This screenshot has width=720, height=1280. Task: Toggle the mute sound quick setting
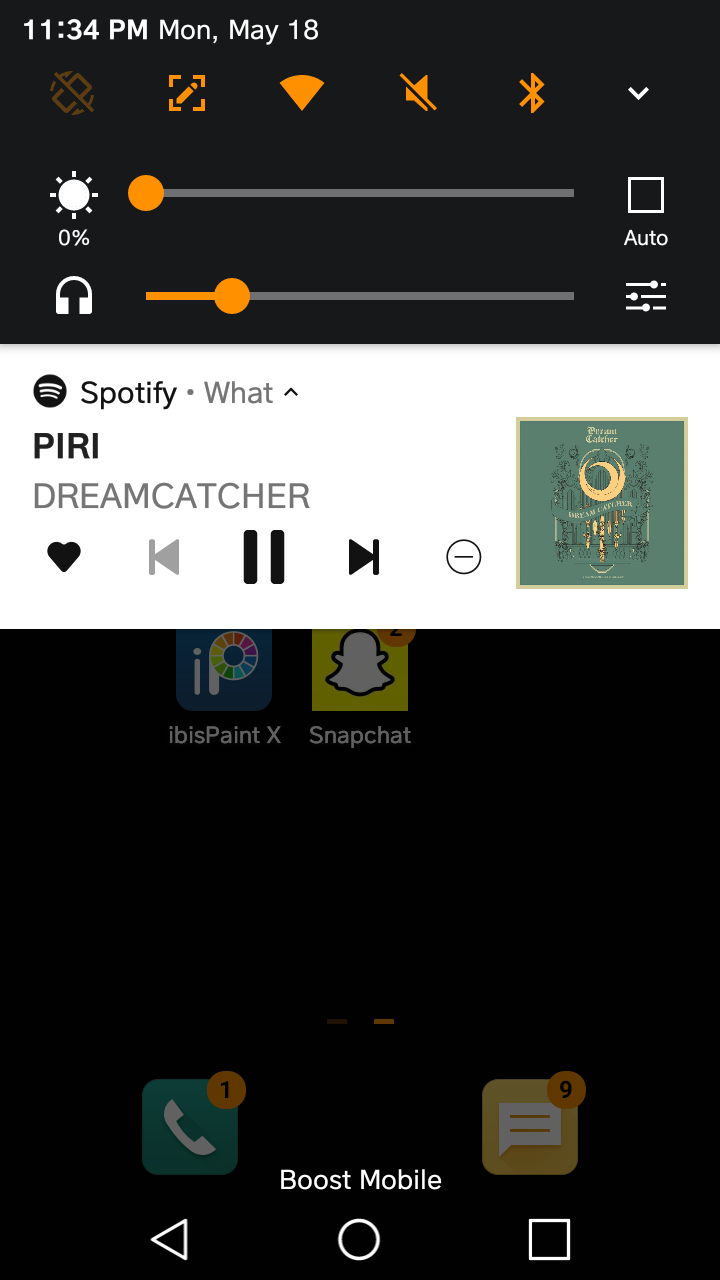tap(420, 94)
